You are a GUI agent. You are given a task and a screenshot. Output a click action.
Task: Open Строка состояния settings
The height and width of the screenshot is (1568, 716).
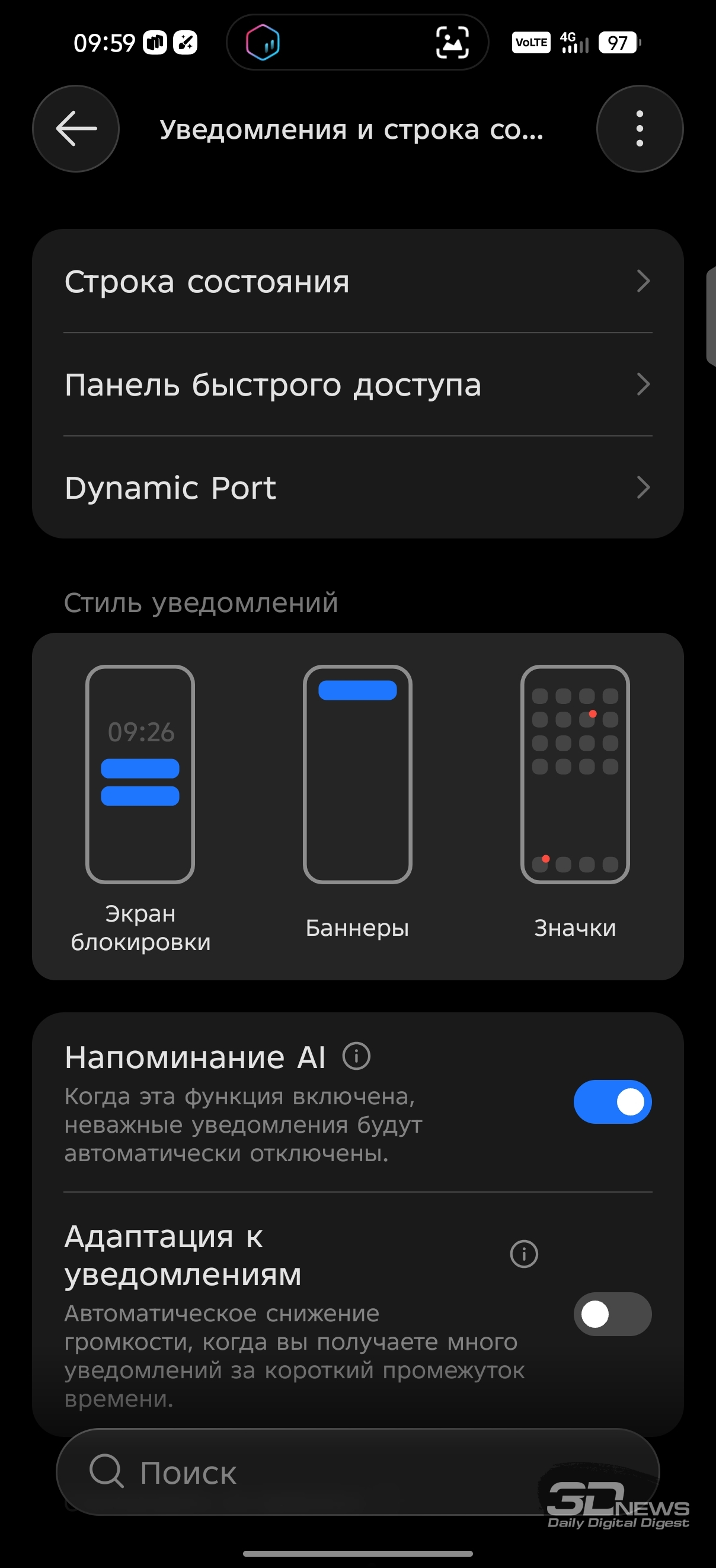click(357, 281)
